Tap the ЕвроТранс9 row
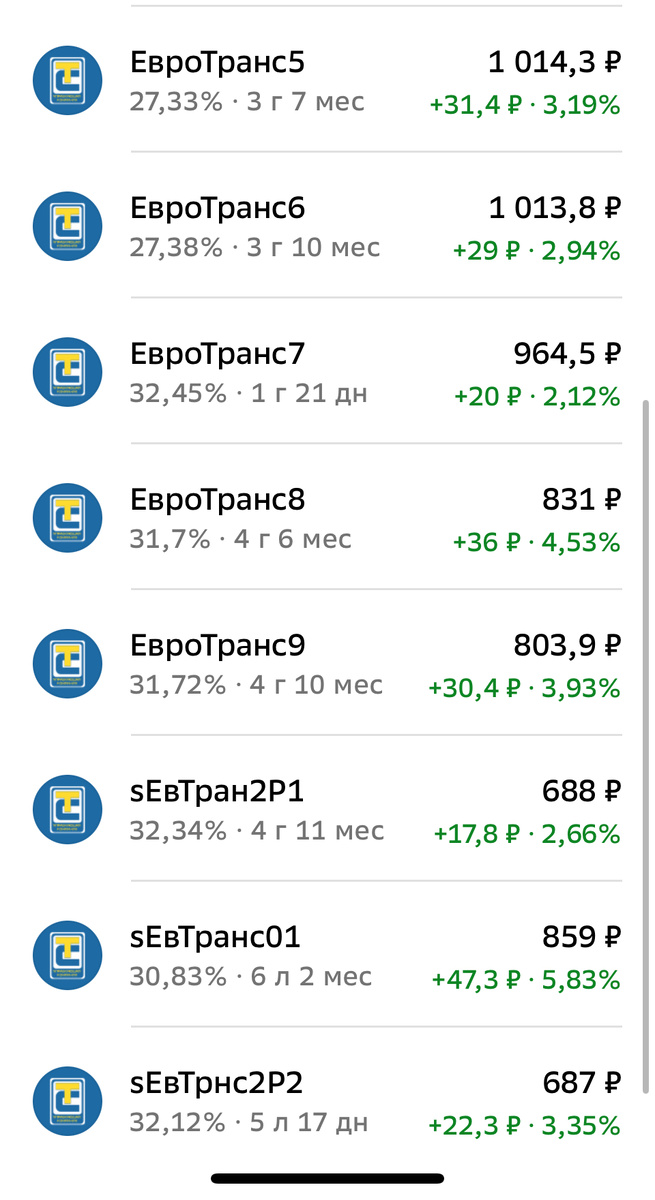The height and width of the screenshot is (1200, 655). (x=327, y=664)
